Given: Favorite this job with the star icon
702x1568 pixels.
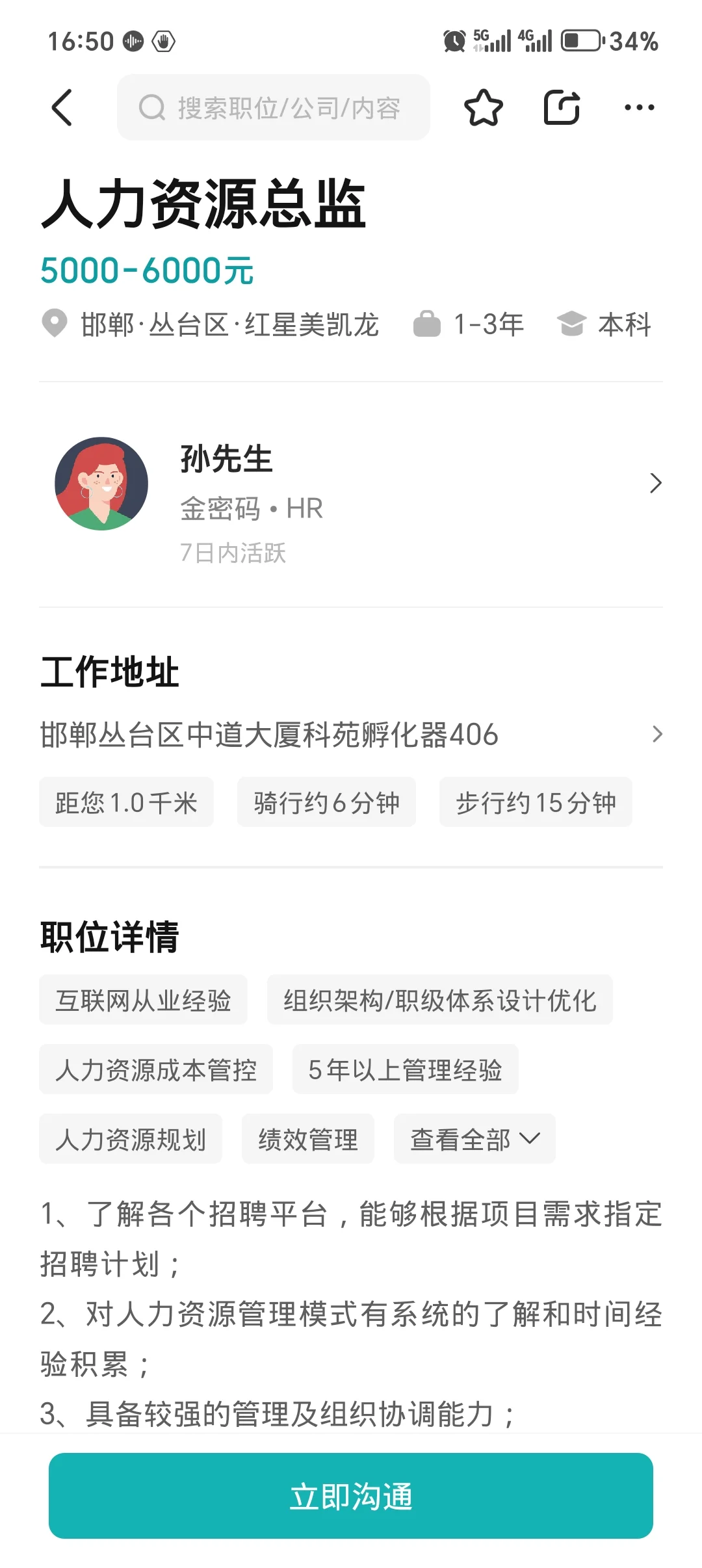Looking at the screenshot, I should click(484, 107).
